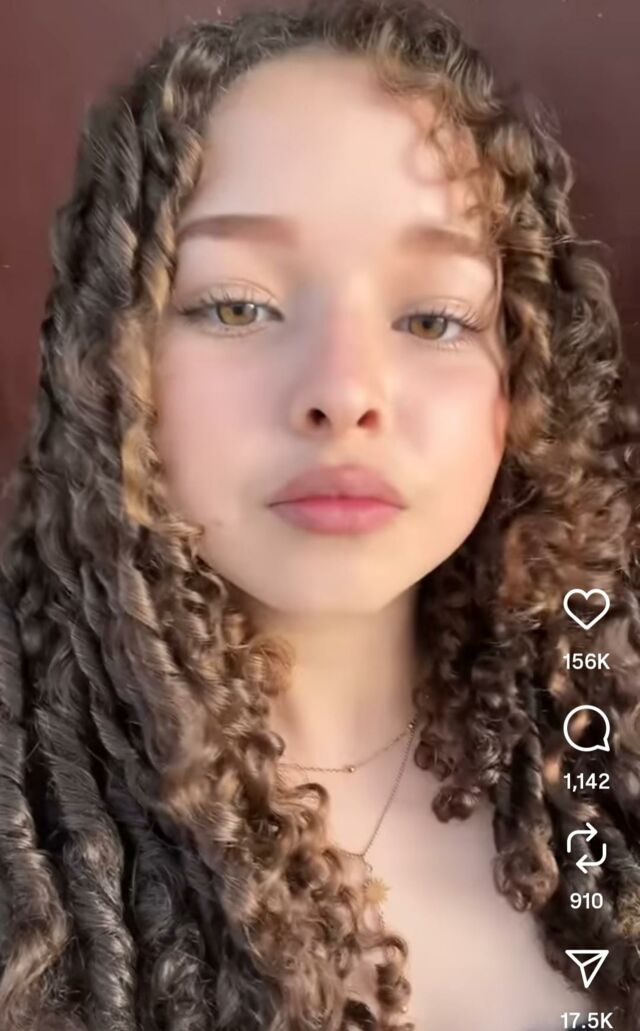The image size is (640, 1031).
Task: Share the video via the send icon
Action: tap(586, 968)
